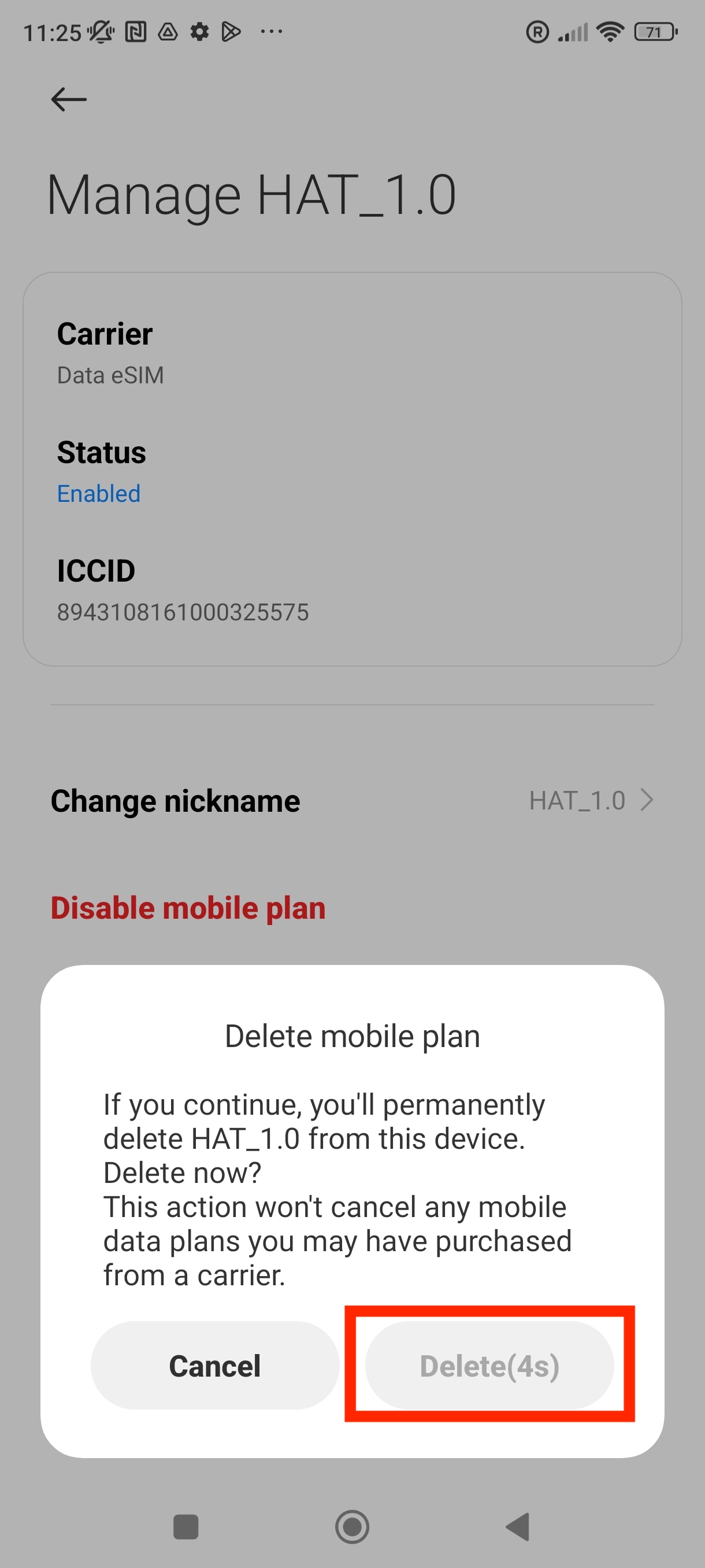Tap the system home button
The height and width of the screenshot is (1568, 705).
(352, 1526)
